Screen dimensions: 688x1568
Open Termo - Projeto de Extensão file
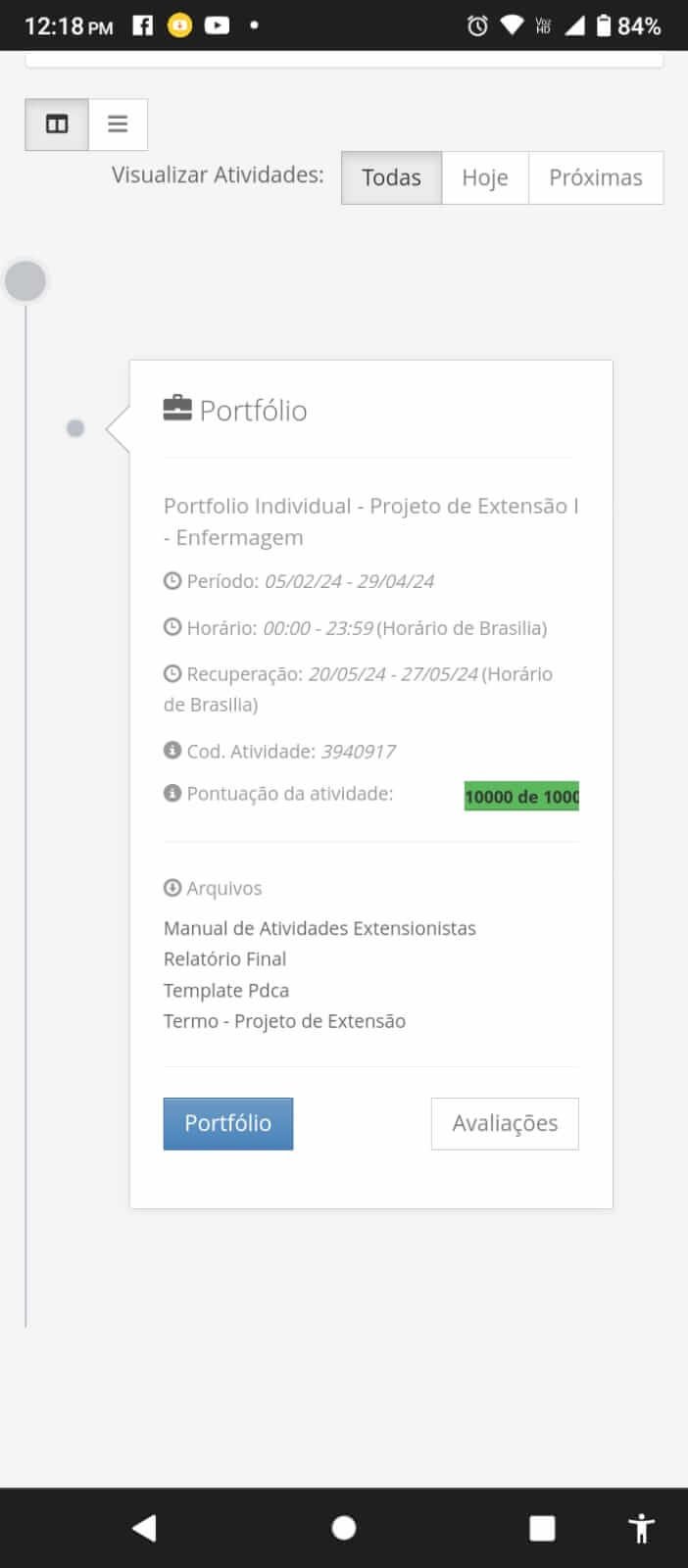pos(284,1021)
